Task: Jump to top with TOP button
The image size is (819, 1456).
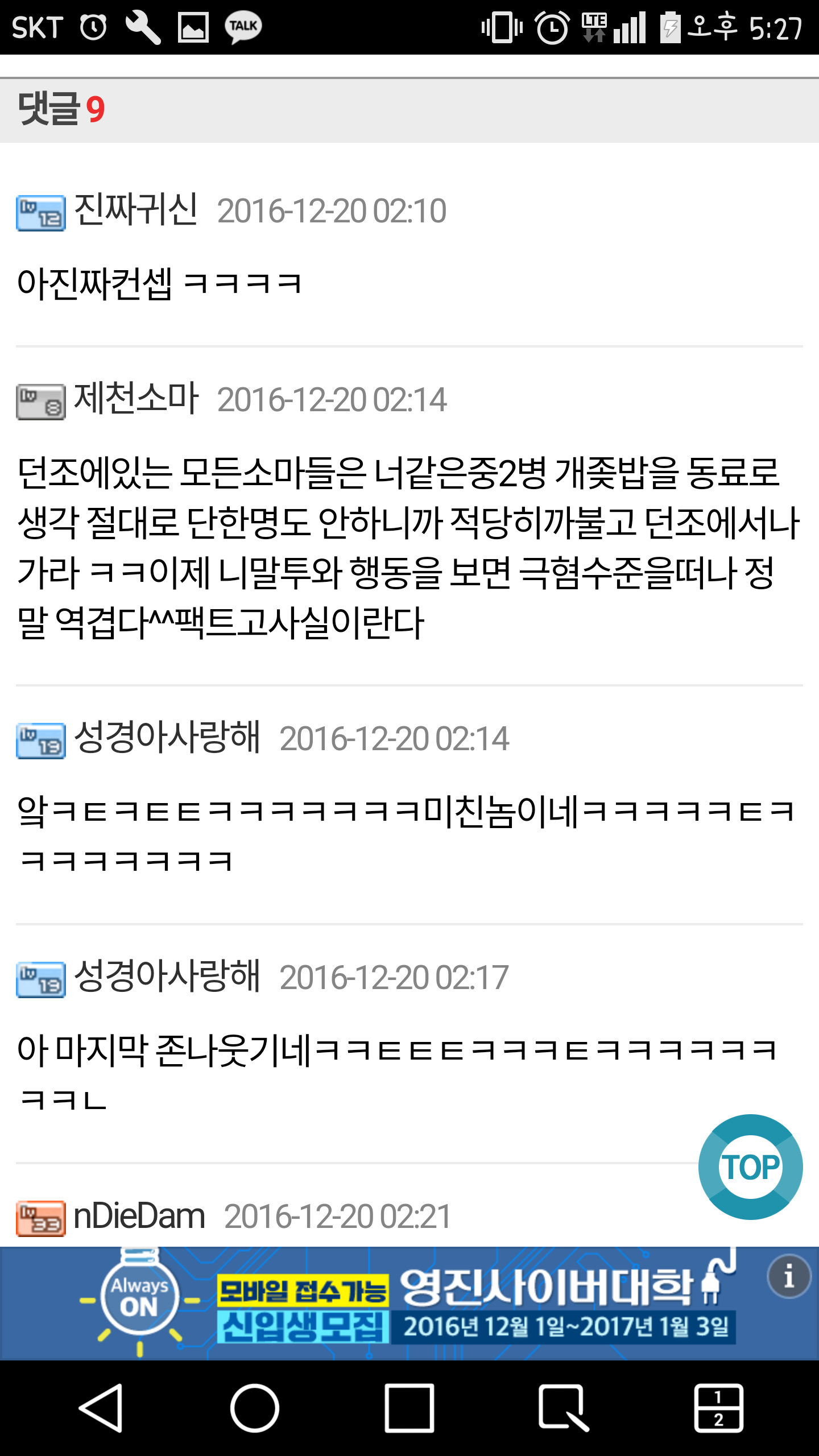Action: (x=750, y=1167)
